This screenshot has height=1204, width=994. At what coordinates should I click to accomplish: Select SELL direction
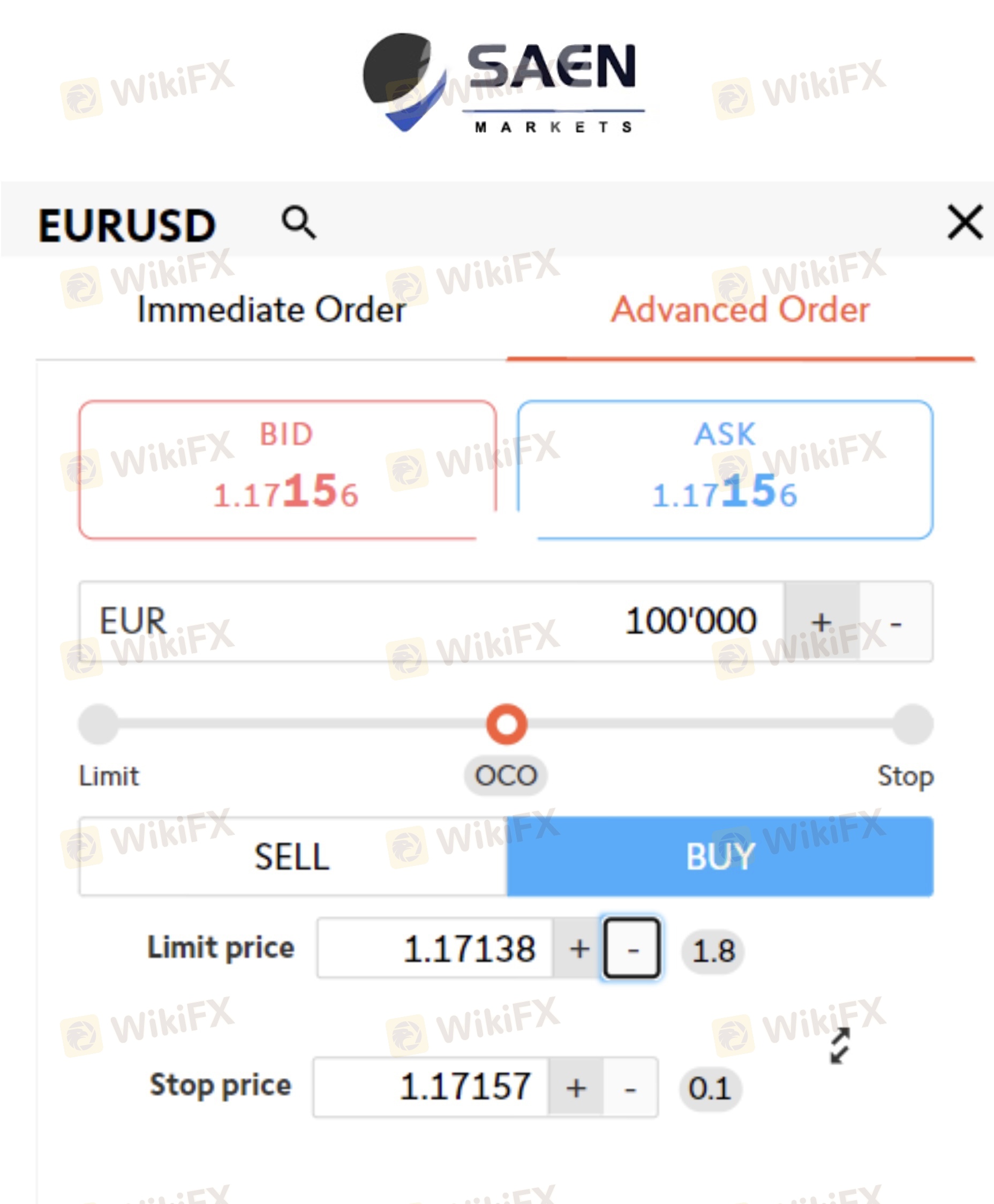click(x=292, y=856)
